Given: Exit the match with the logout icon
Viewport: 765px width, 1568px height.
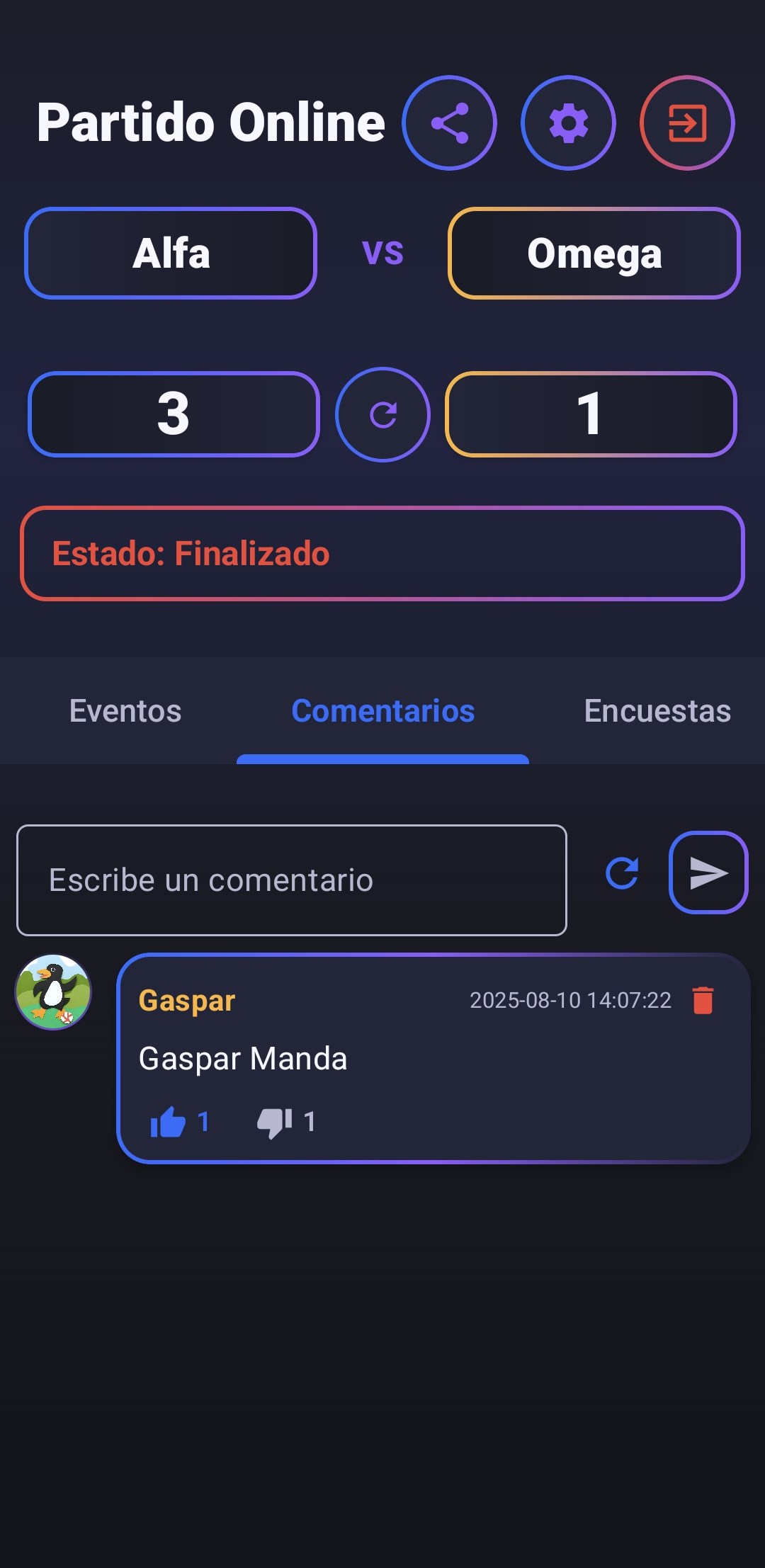Looking at the screenshot, I should click(688, 122).
